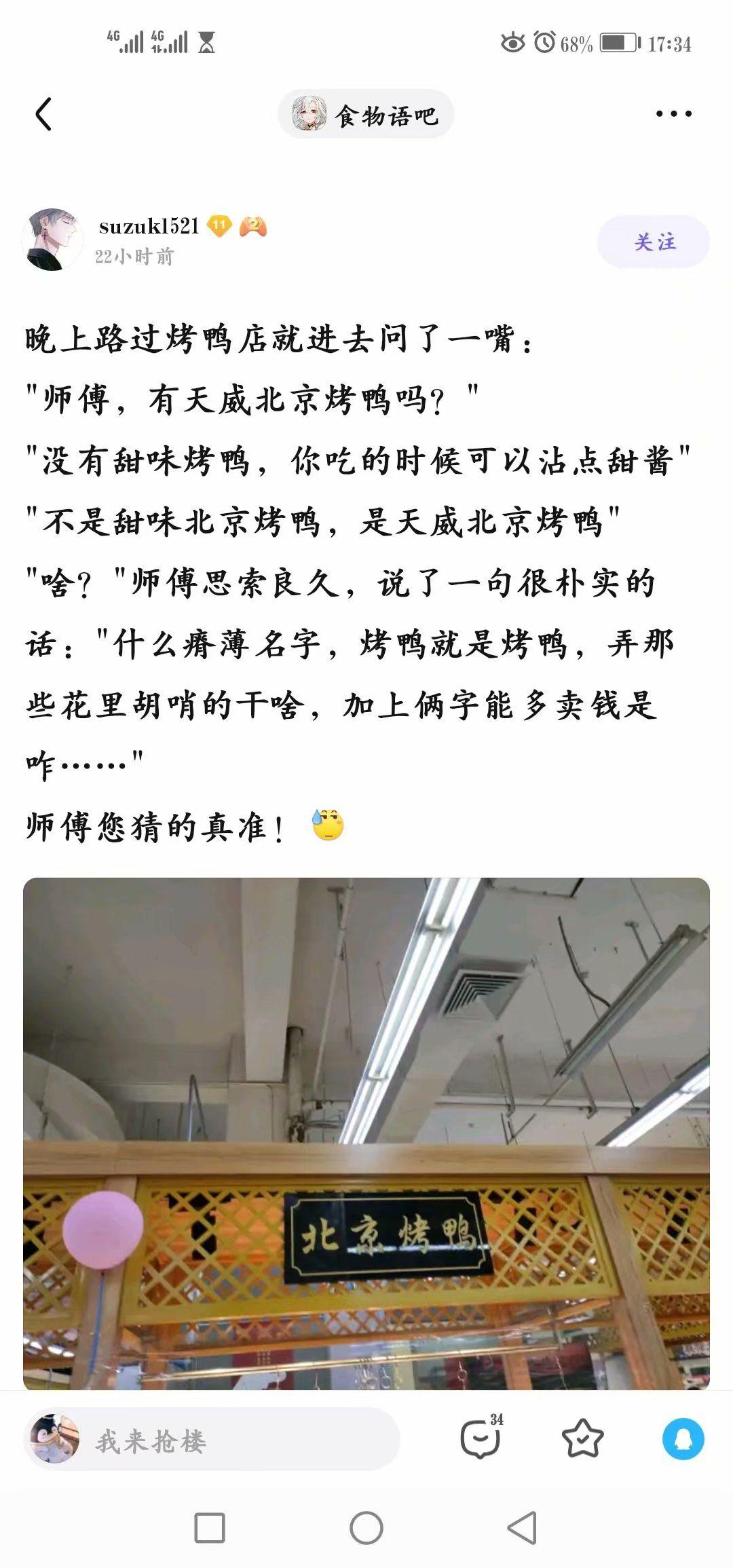
Task: Open recent apps with the square button
Action: [210, 1528]
